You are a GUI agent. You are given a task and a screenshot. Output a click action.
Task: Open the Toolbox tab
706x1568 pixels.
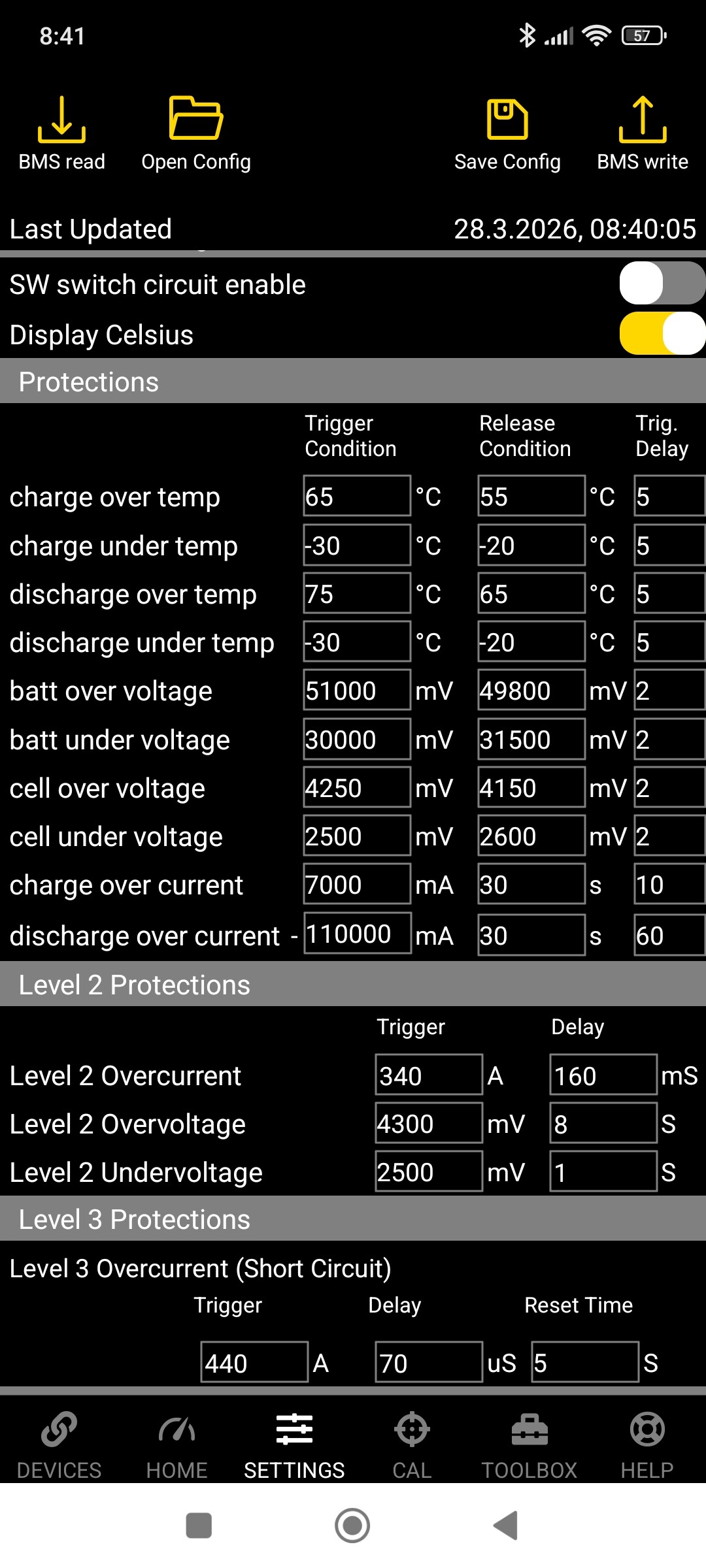tap(529, 1445)
